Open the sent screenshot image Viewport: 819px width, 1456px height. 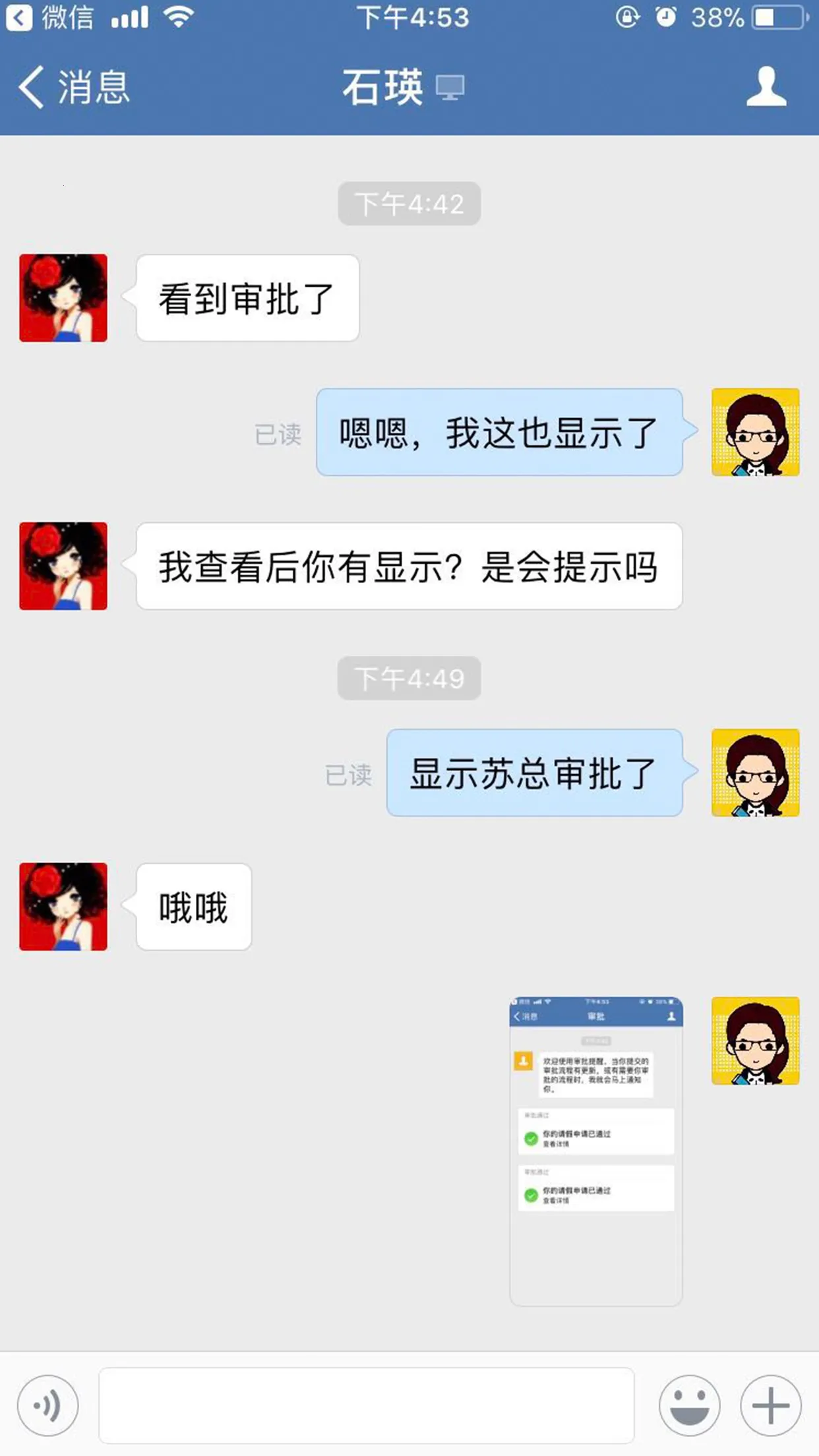click(x=595, y=1151)
